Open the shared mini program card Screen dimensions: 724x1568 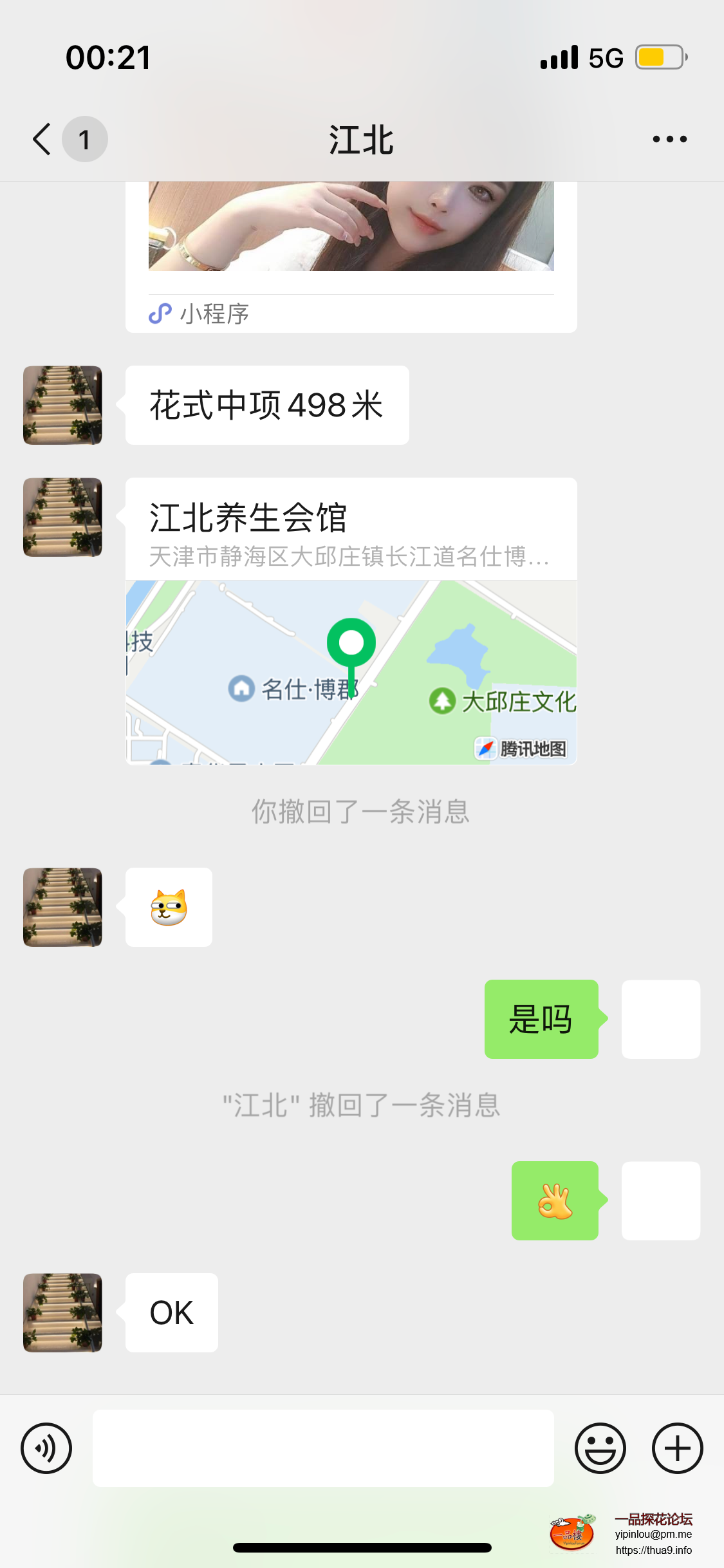[x=351, y=257]
